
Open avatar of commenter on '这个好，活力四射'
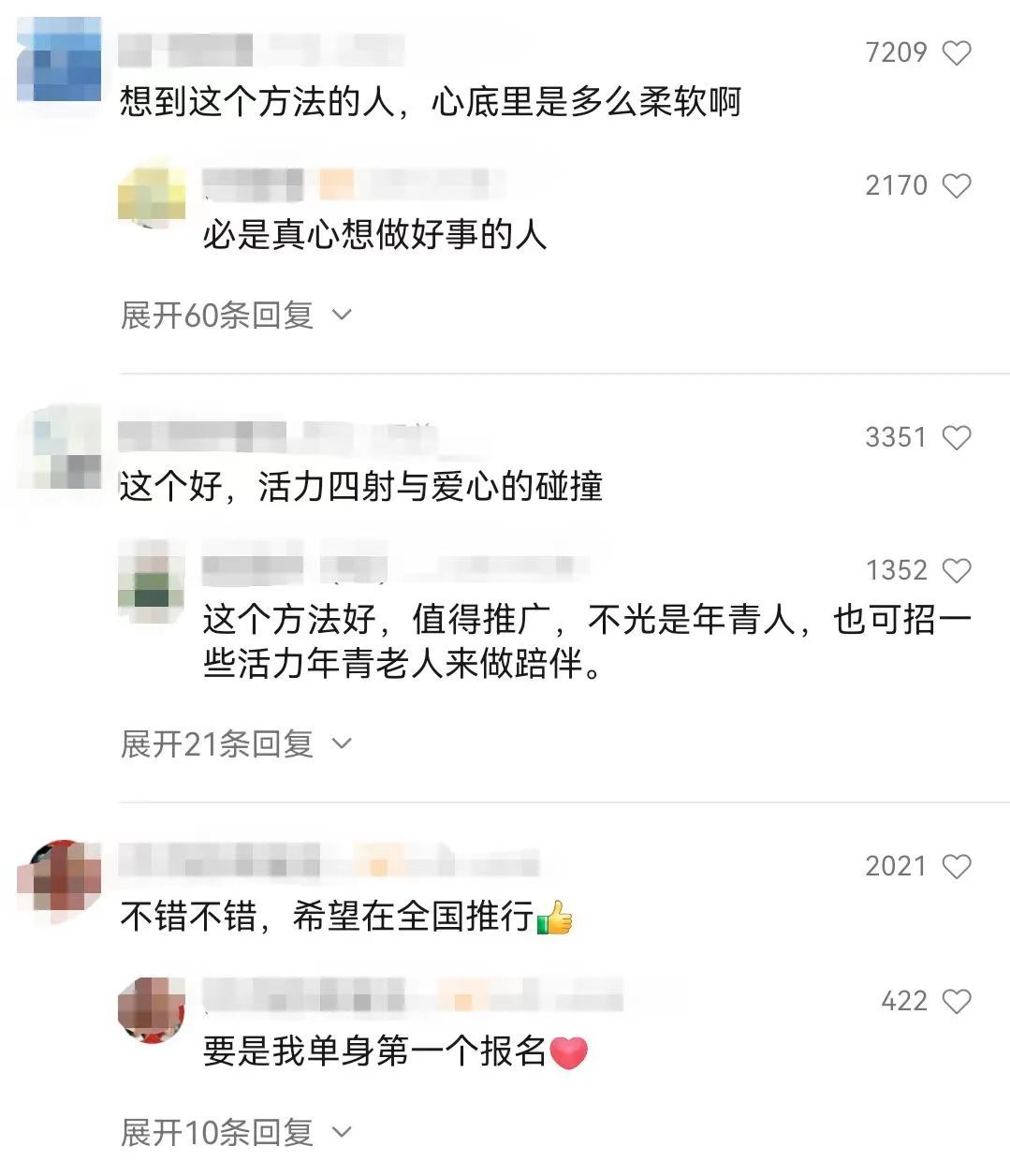(60, 448)
